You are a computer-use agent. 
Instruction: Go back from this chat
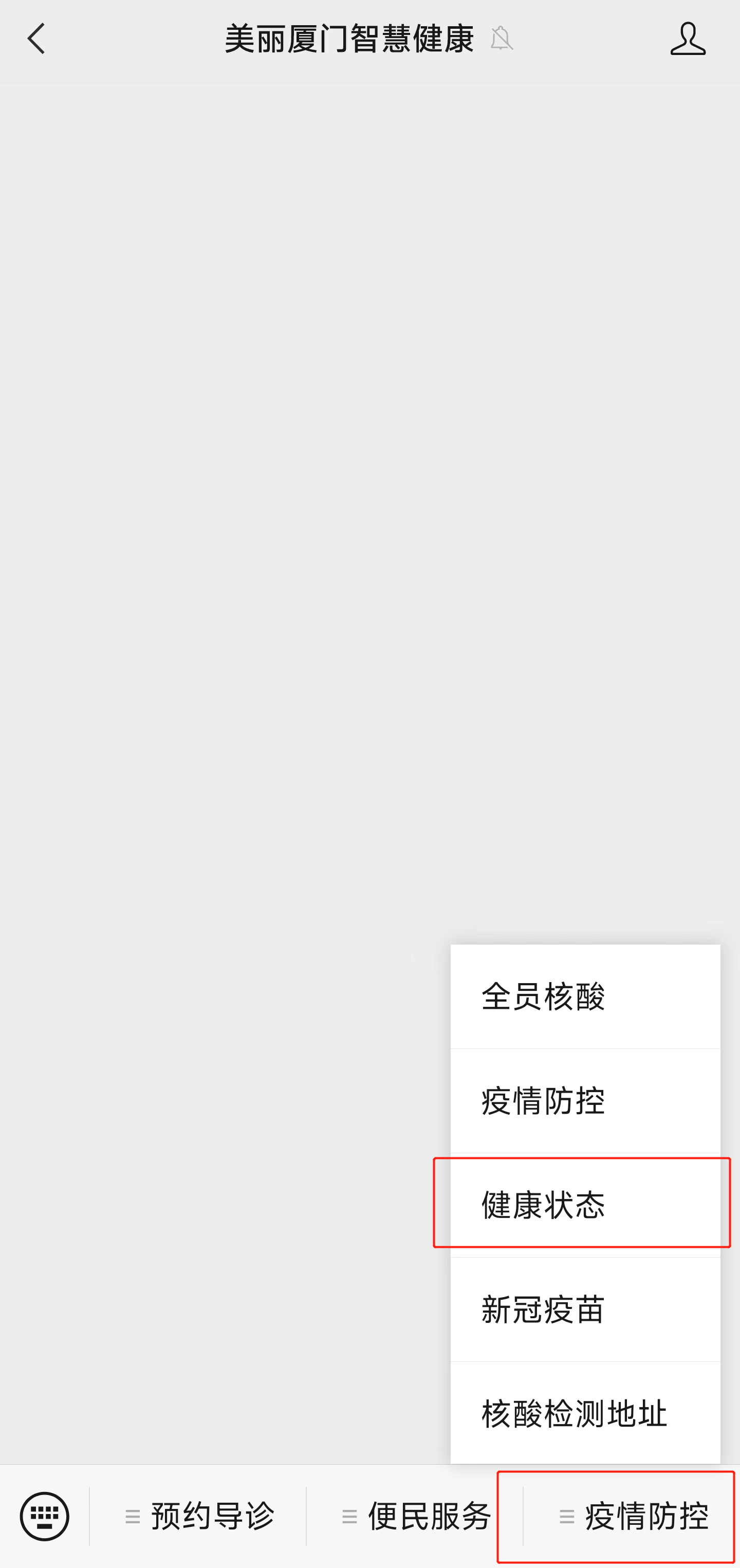pos(36,39)
